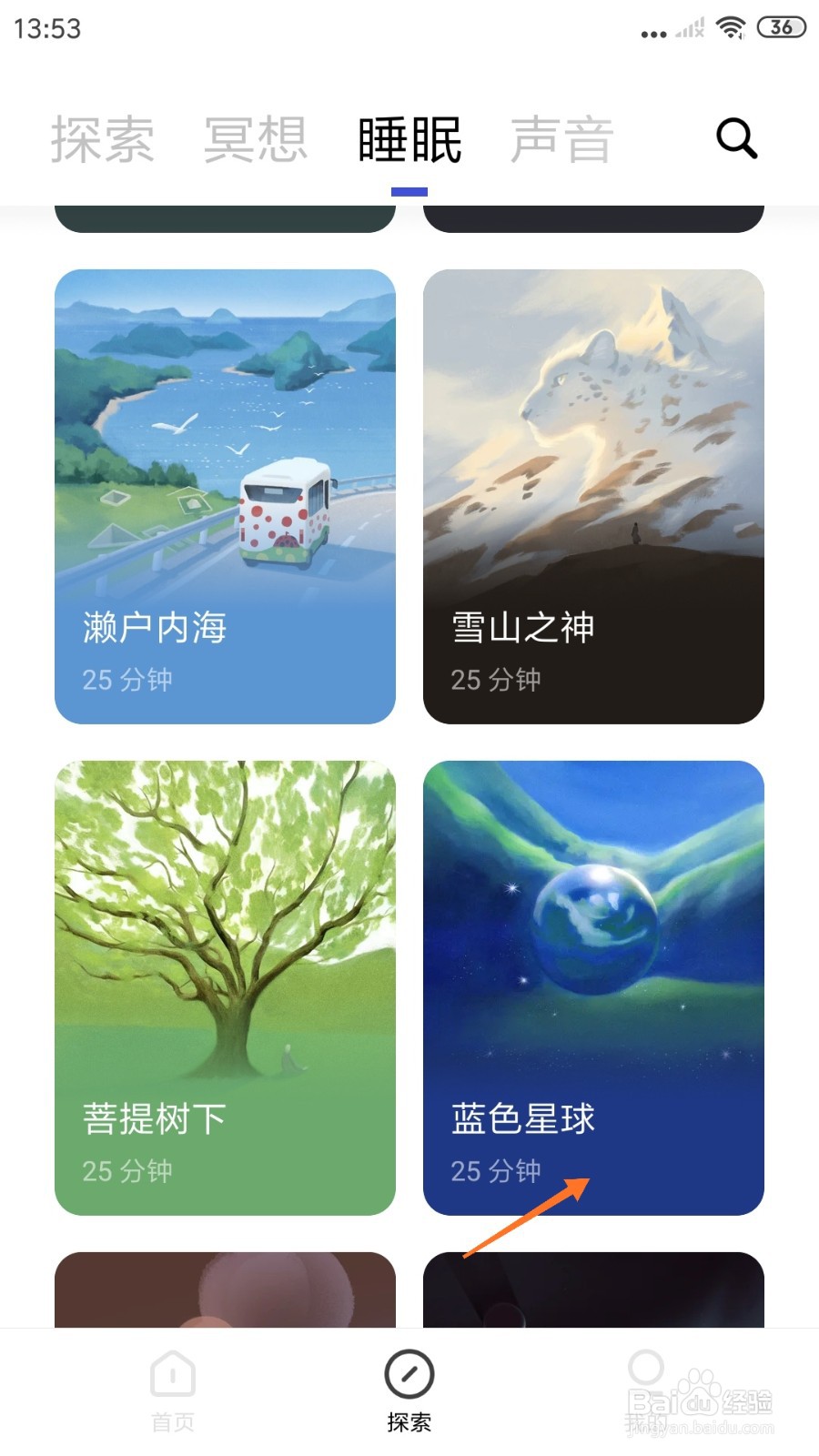The width and height of the screenshot is (819, 1456).
Task: Open the 蓝色星球 sleep story
Action: [x=593, y=987]
